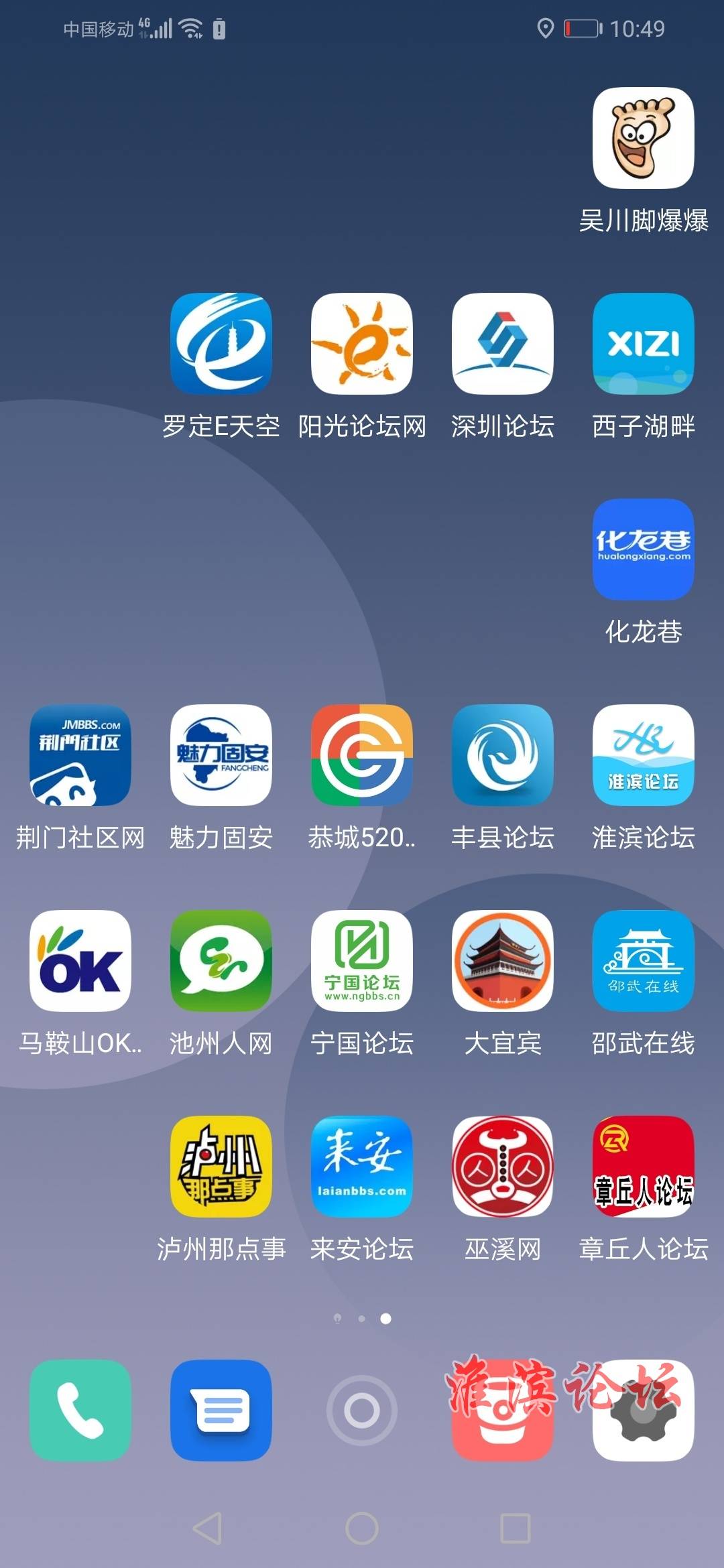Launch 泸州那点事 app
This screenshot has height=1568, width=724.
(221, 1167)
